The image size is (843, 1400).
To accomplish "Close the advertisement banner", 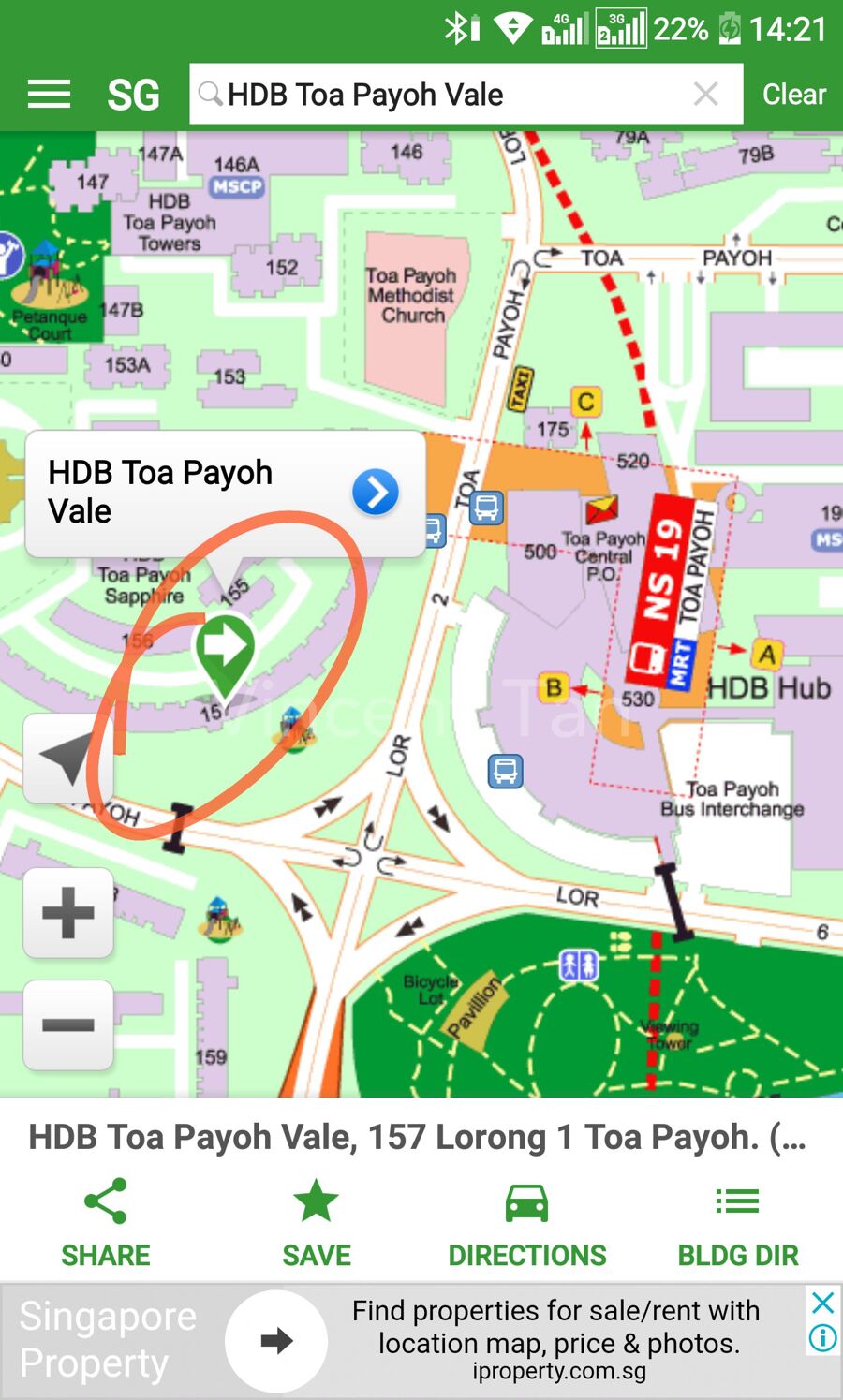I will (822, 1303).
